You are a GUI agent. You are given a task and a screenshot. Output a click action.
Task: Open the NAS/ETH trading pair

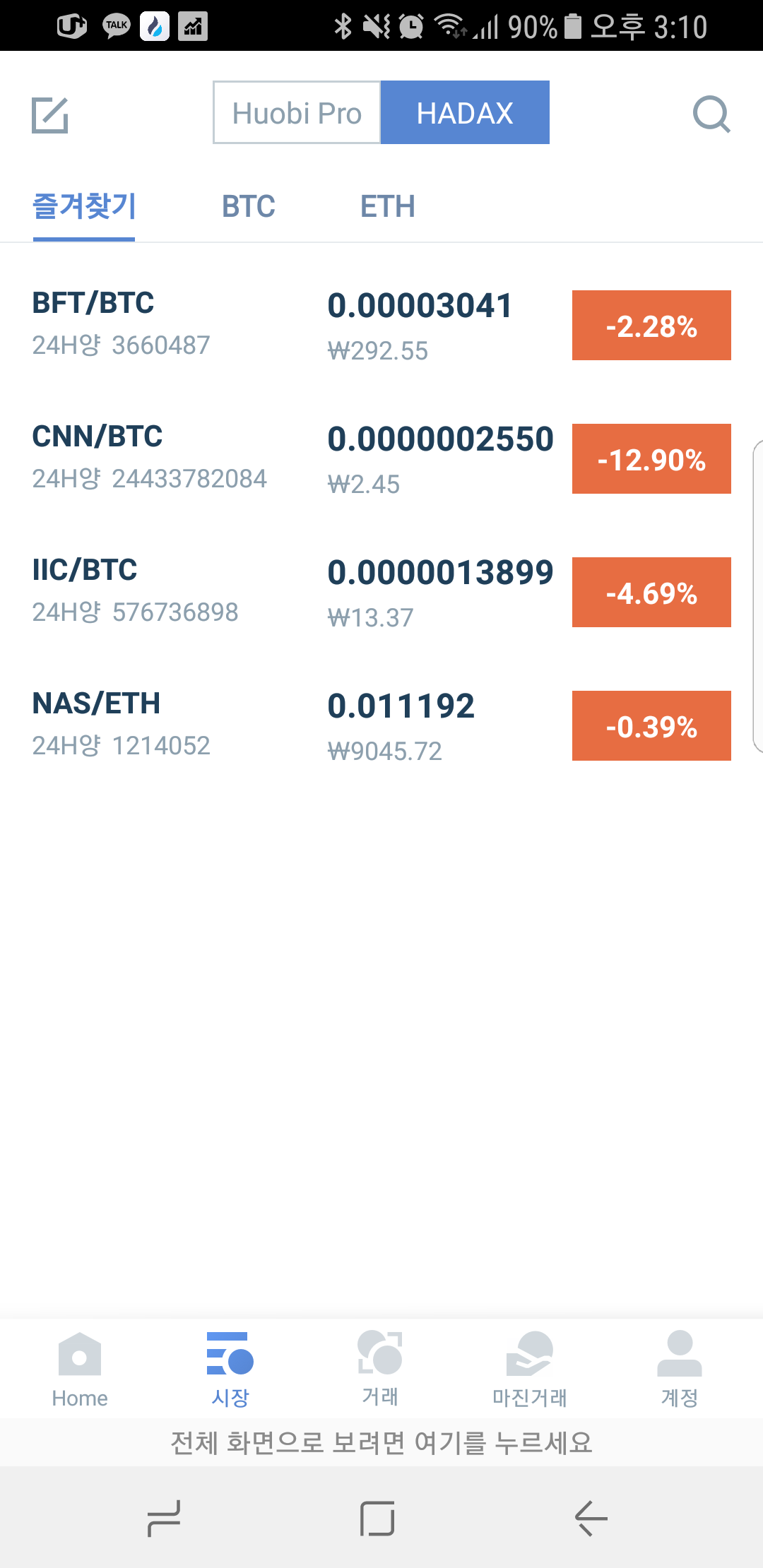tap(283, 725)
